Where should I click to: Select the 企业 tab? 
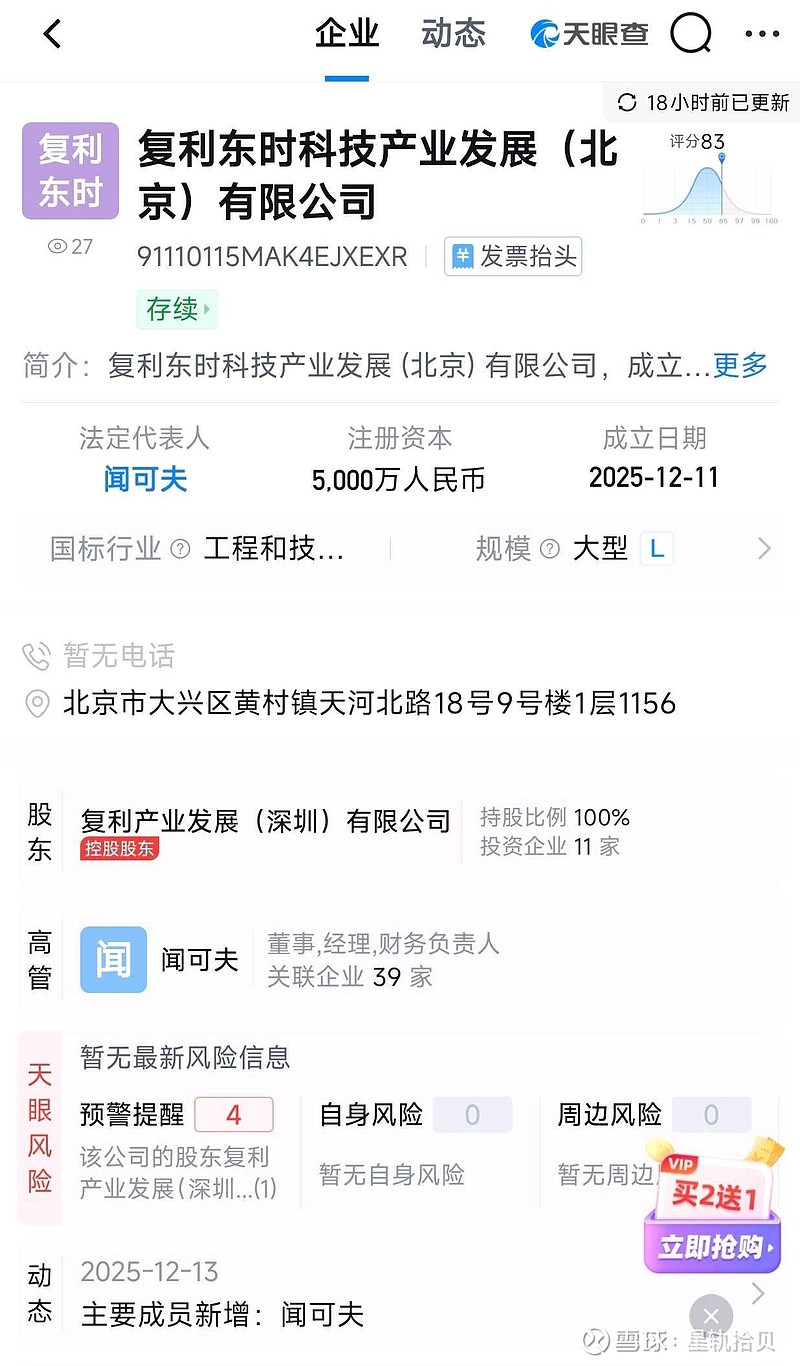click(x=346, y=33)
